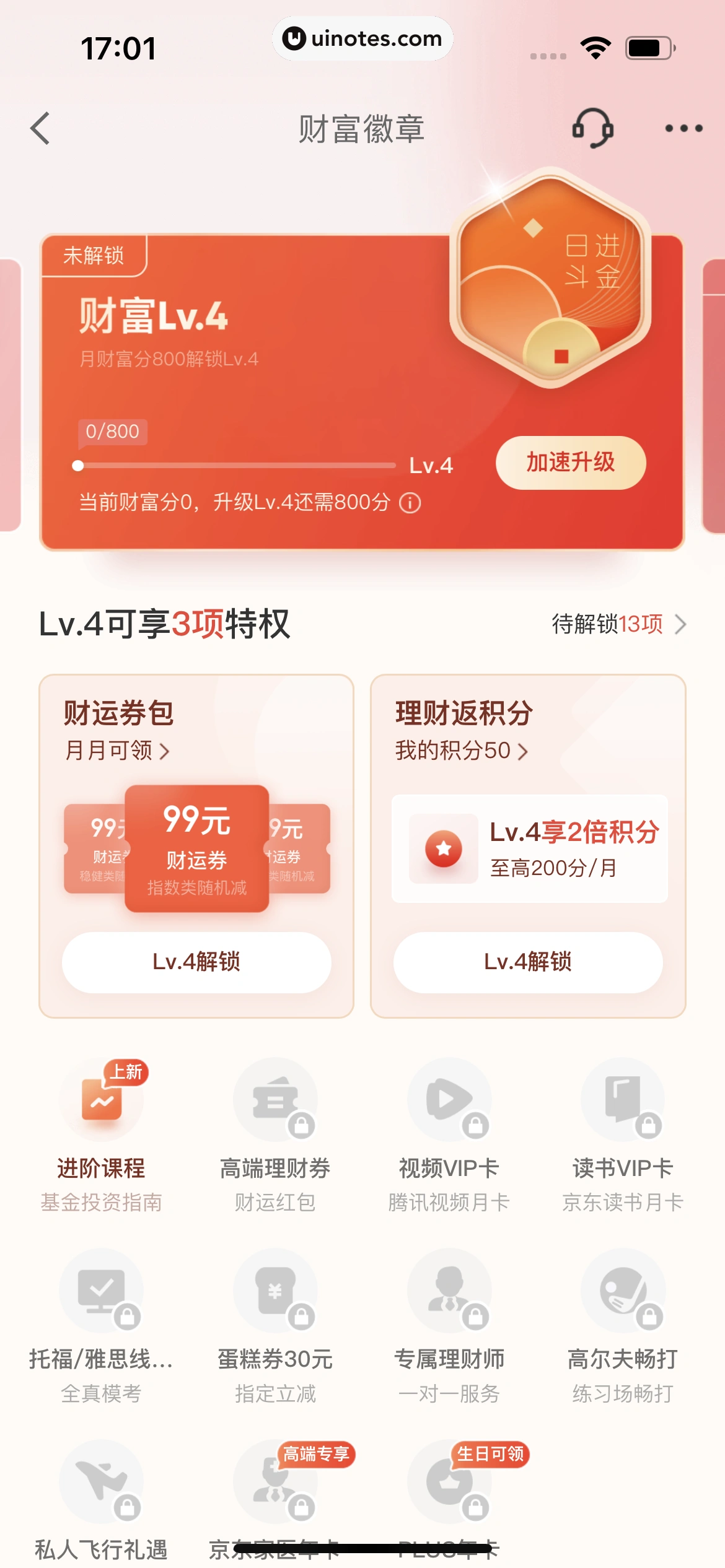Open 月月可领 link under 财运券包
Screen dimensions: 725x1568
(116, 751)
